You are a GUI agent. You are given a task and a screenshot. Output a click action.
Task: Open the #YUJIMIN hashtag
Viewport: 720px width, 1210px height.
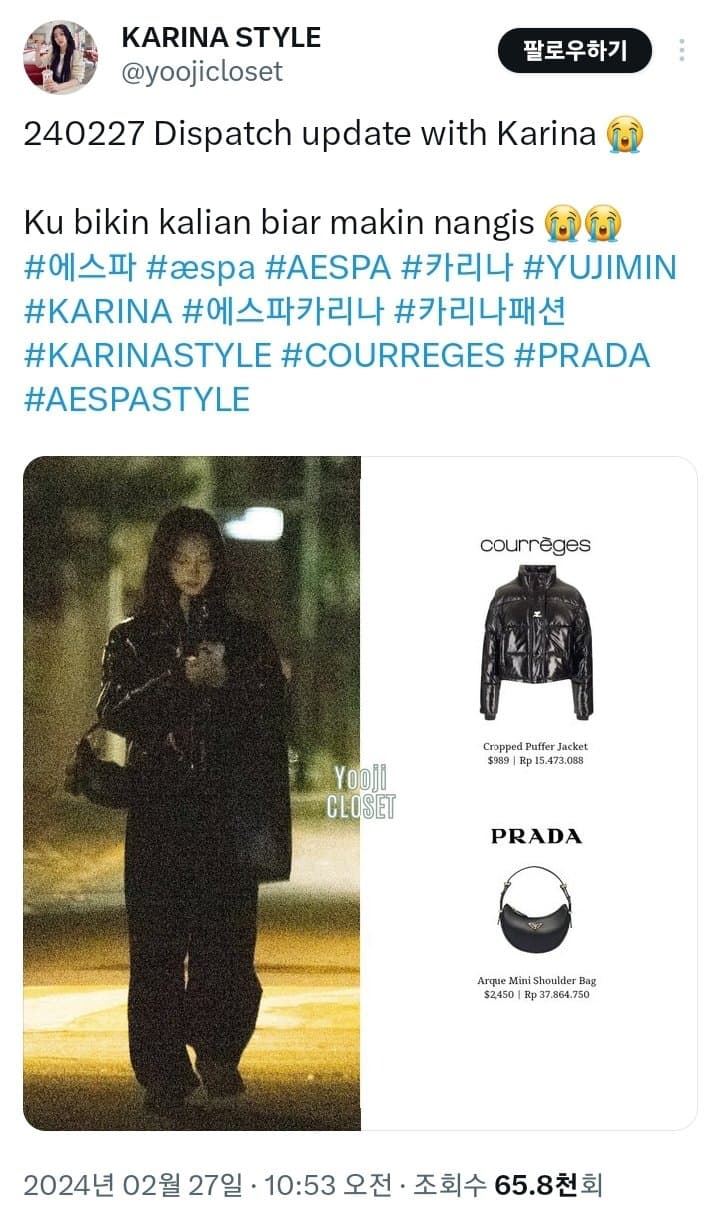tap(599, 268)
